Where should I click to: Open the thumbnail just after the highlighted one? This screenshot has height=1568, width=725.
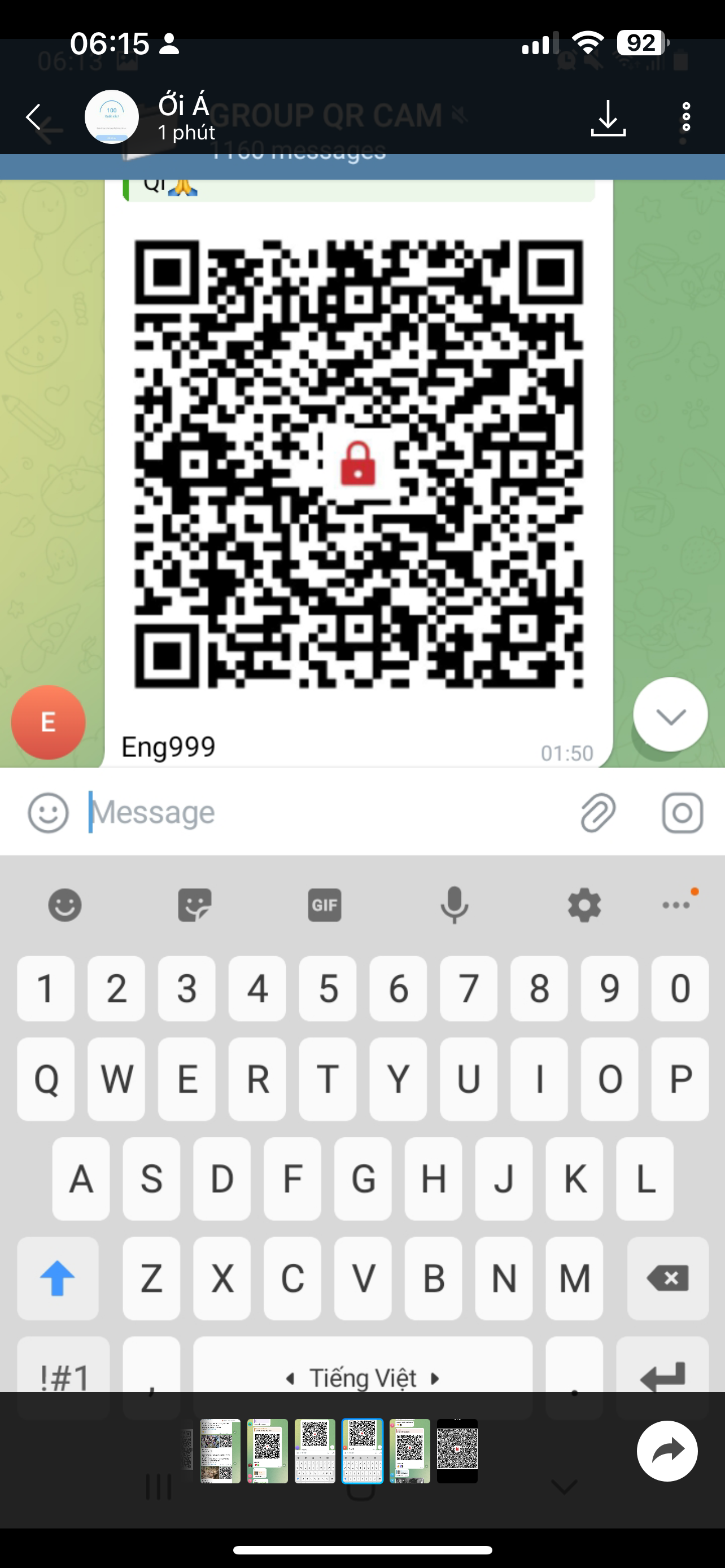coord(410,1451)
